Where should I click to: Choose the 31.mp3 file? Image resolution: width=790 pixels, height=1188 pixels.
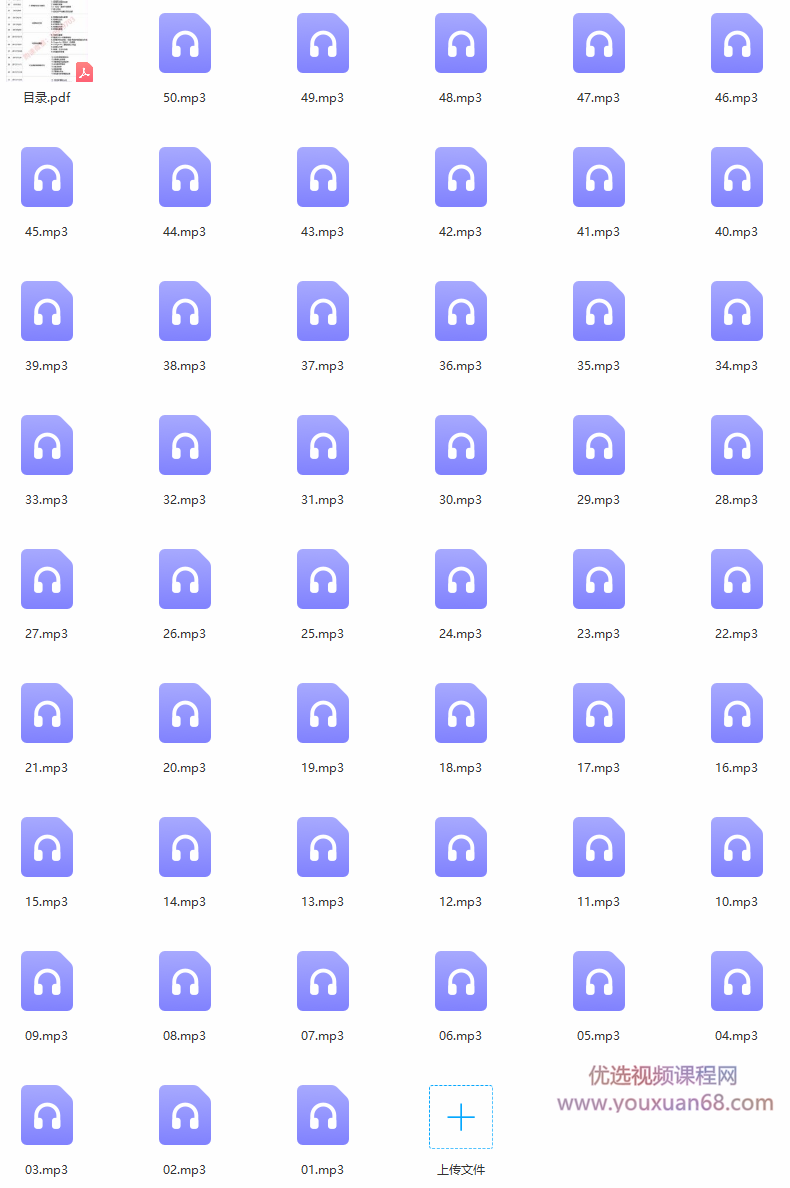[x=323, y=446]
